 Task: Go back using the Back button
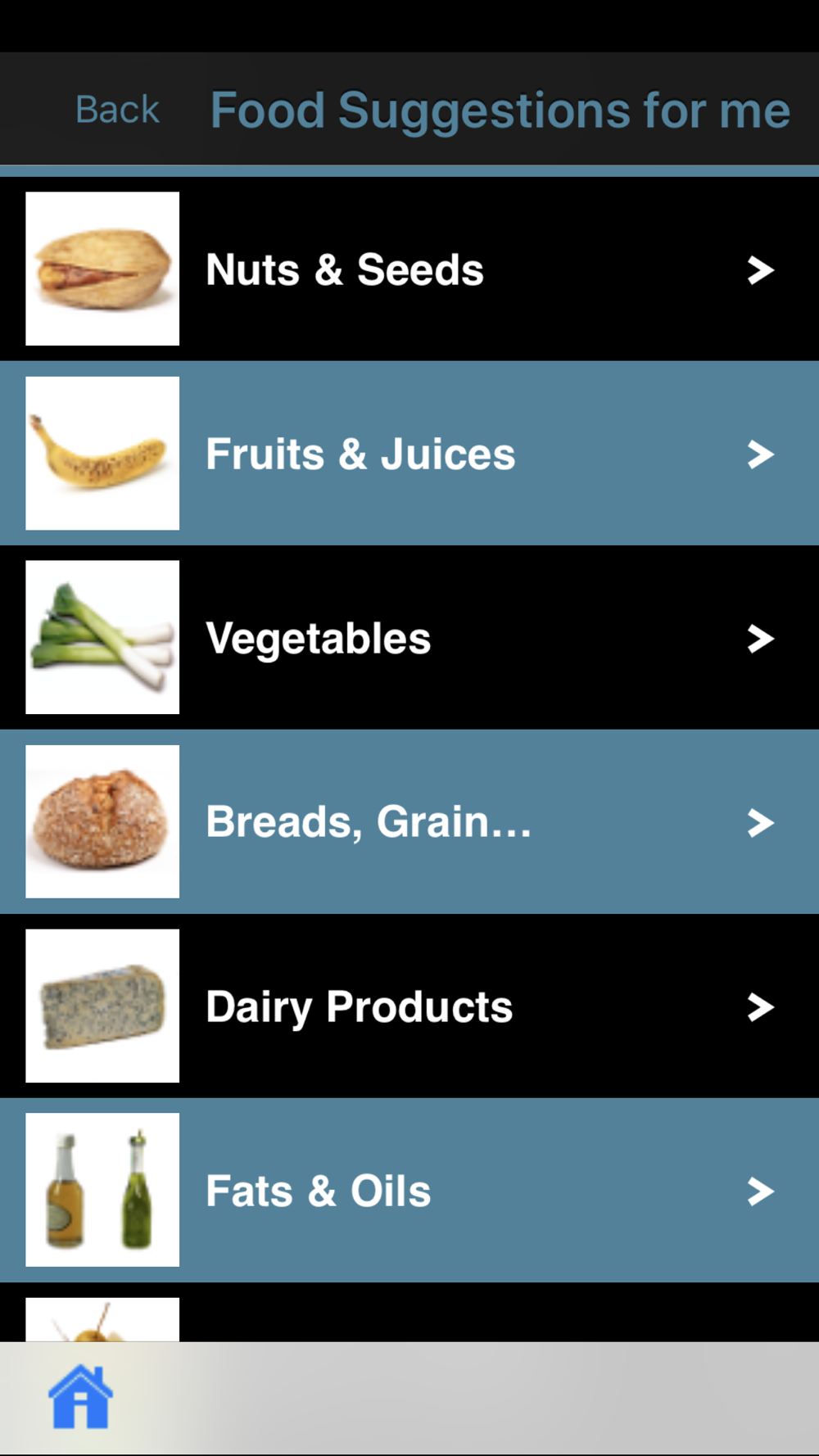[x=117, y=110]
